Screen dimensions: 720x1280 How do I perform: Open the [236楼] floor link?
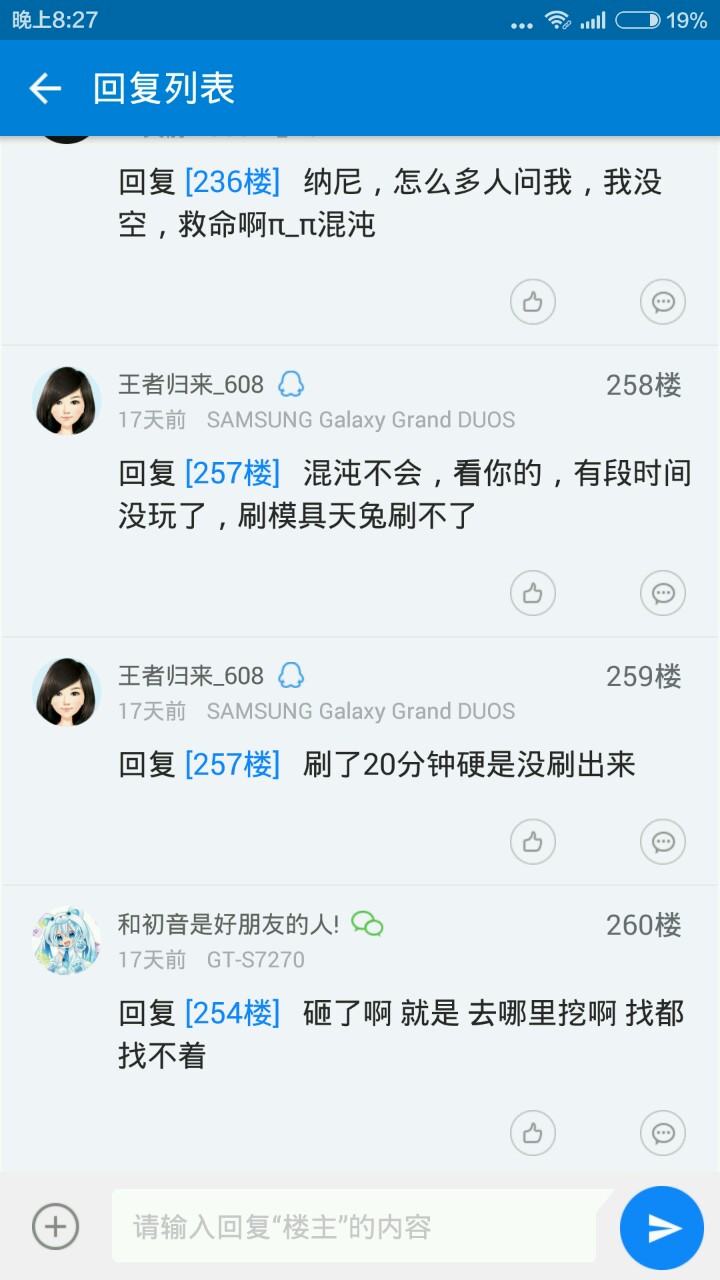(x=232, y=182)
